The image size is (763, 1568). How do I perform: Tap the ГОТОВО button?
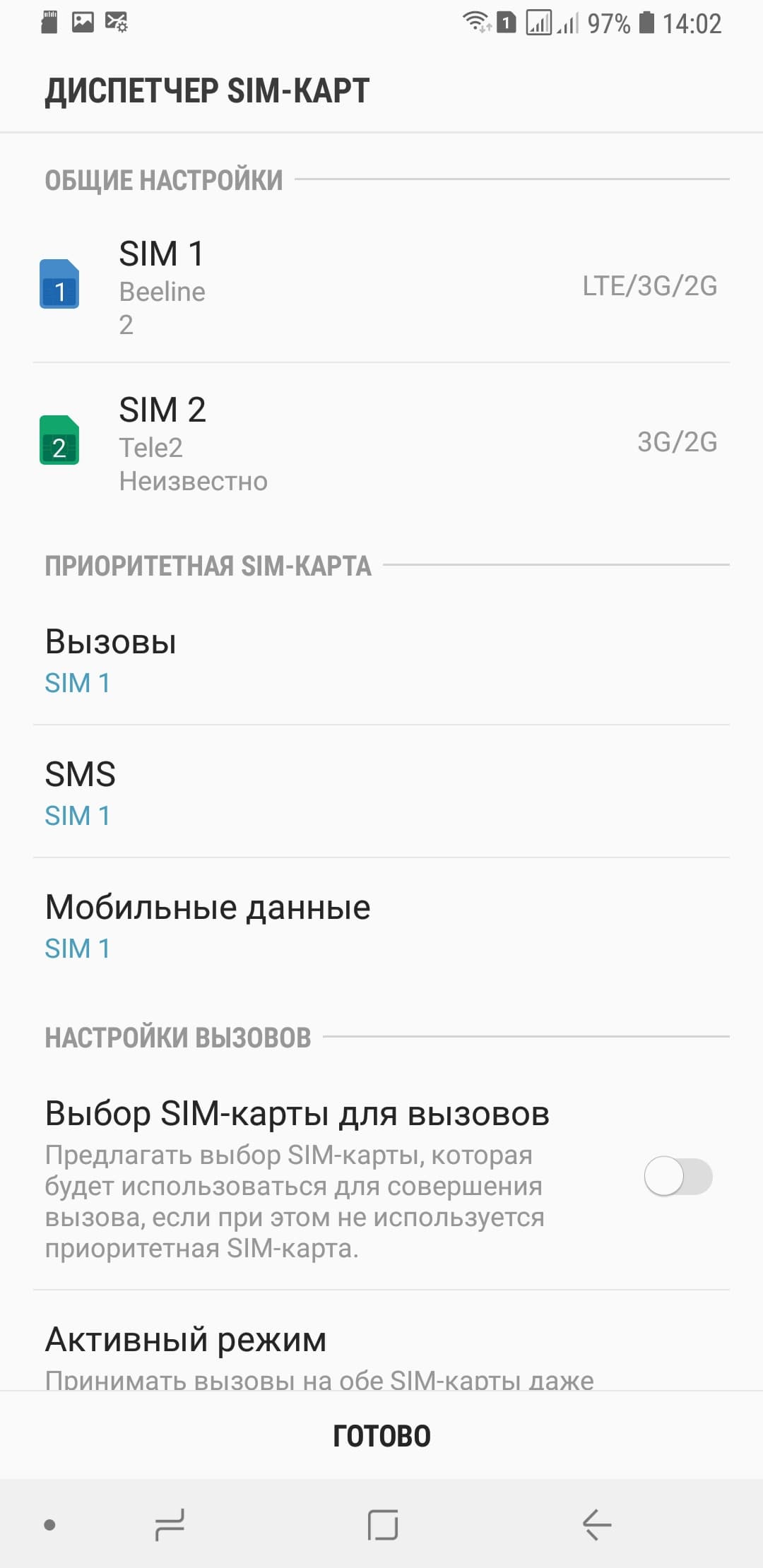coord(381,1436)
